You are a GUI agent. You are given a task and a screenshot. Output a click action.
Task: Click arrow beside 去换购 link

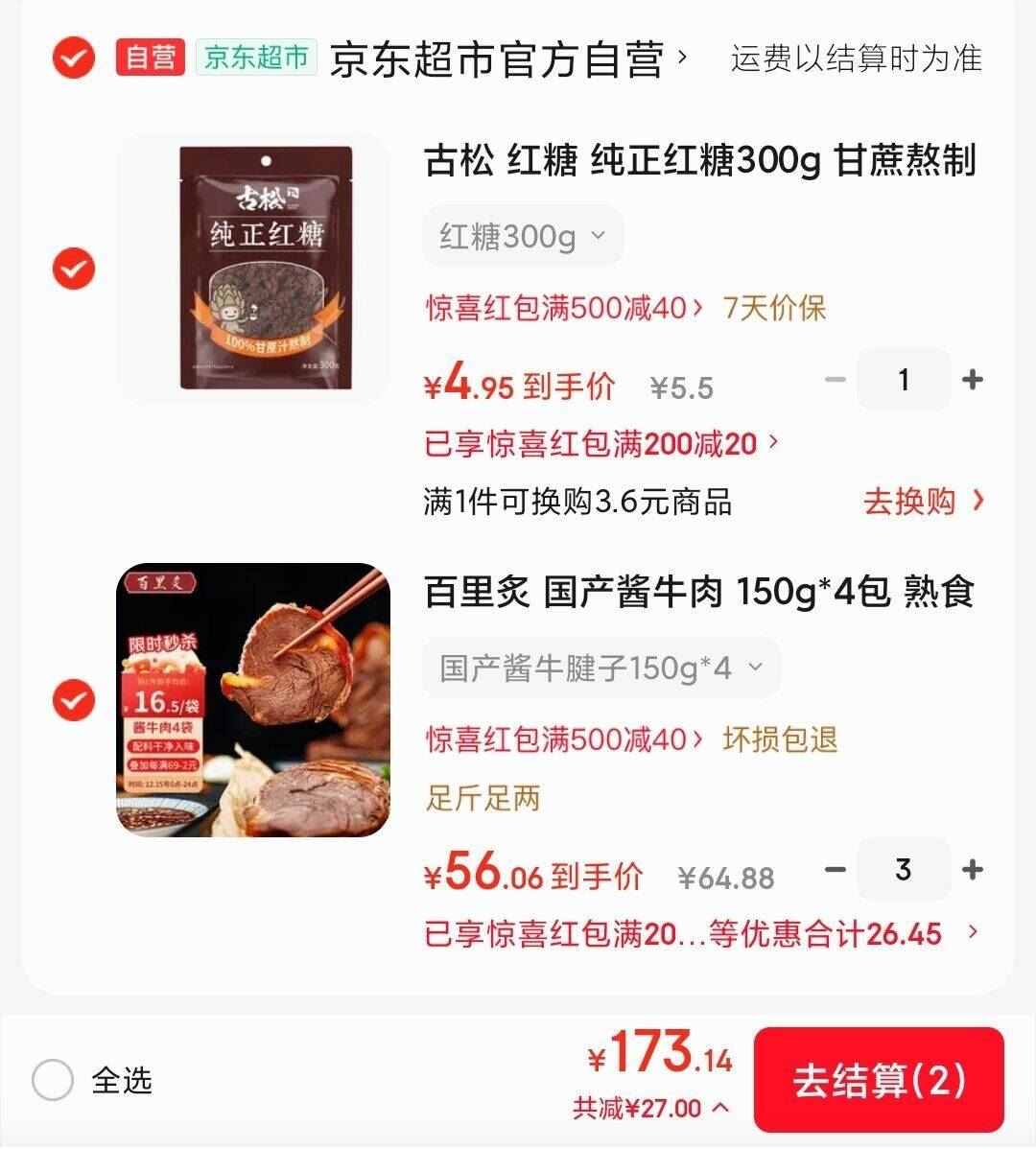click(977, 502)
